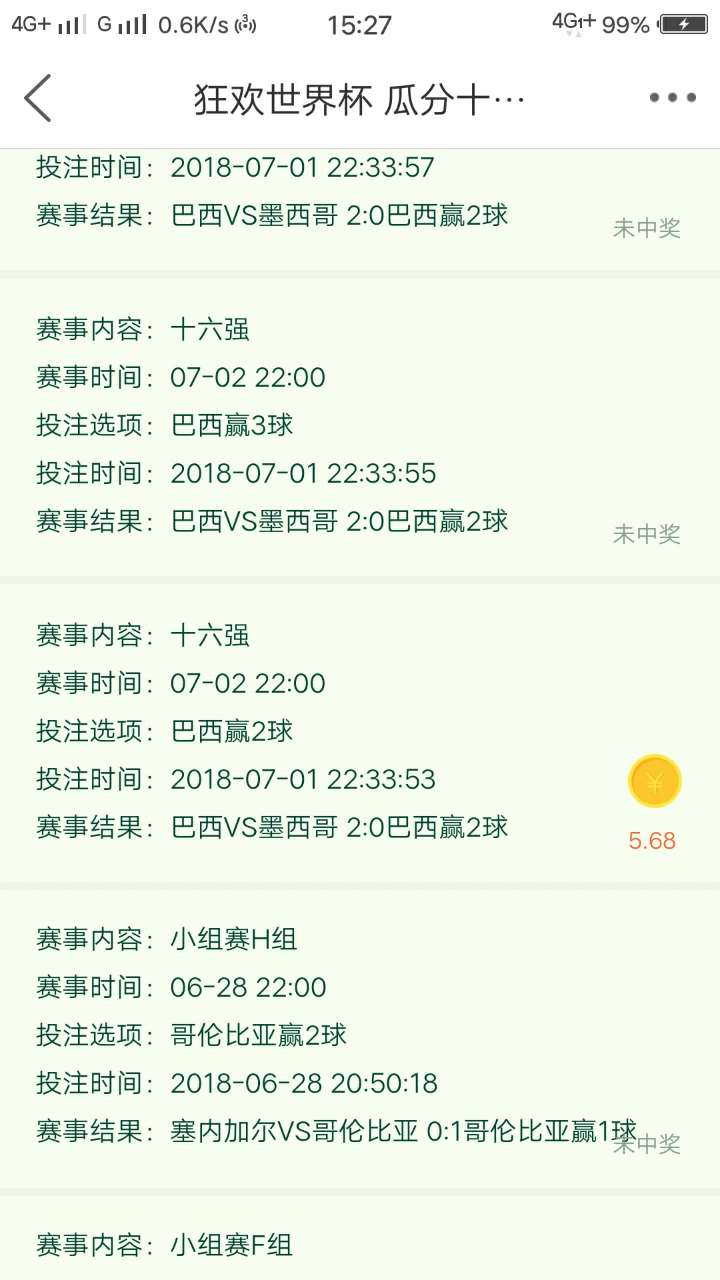This screenshot has width=720, height=1280.
Task: Tap the 5.68 gold coin reward
Action: (x=654, y=782)
